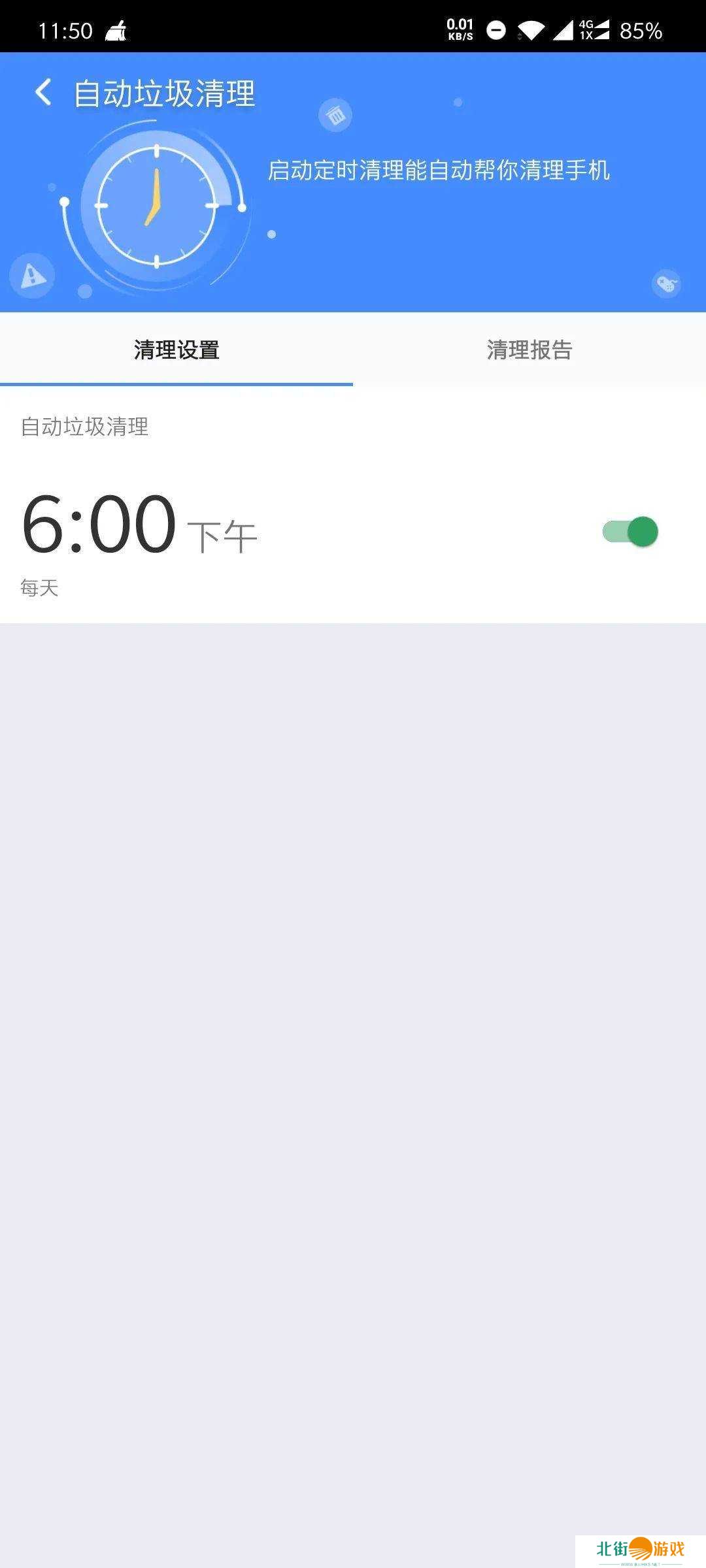
Task: Turn off the 6:00 下午 auto-clean switch
Action: [630, 532]
